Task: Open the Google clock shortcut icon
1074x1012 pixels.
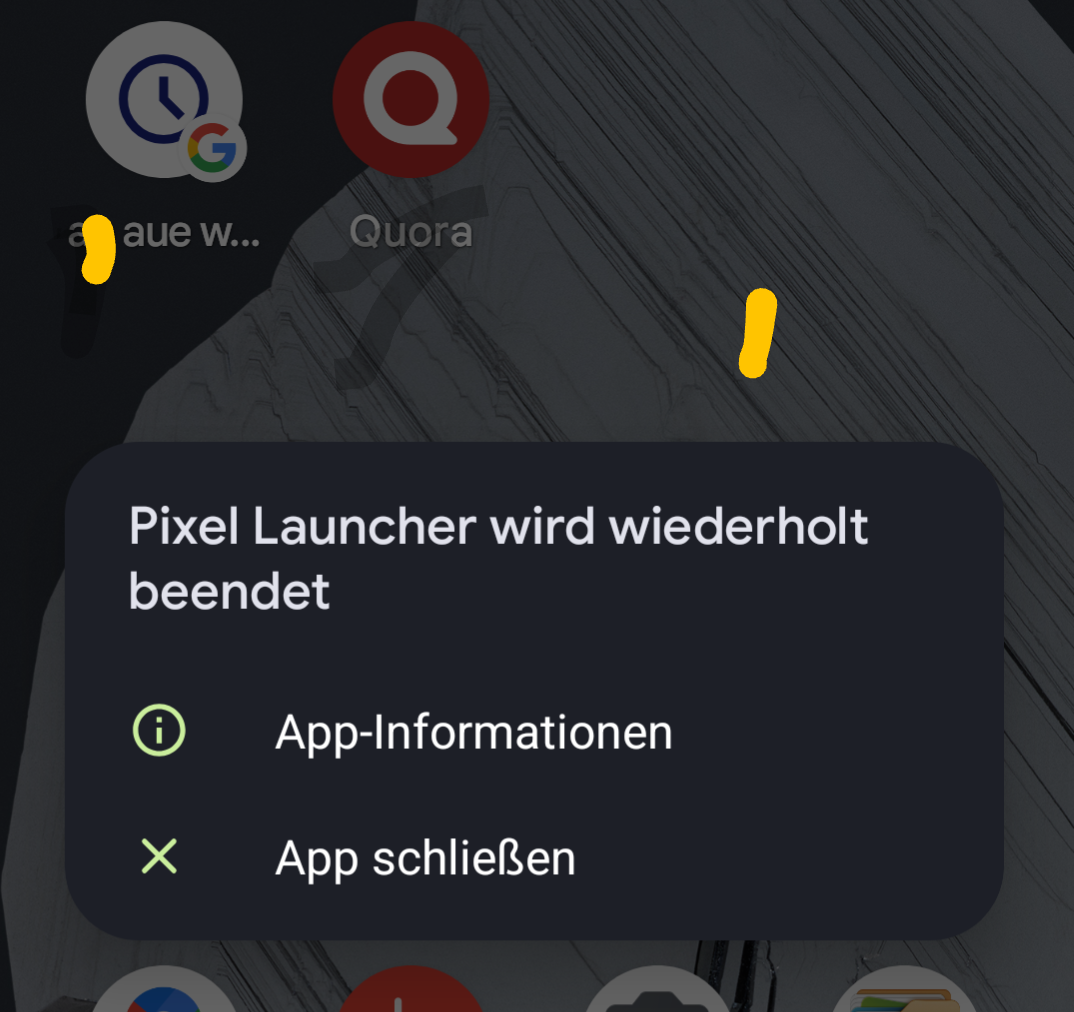Action: pyautogui.click(x=164, y=101)
